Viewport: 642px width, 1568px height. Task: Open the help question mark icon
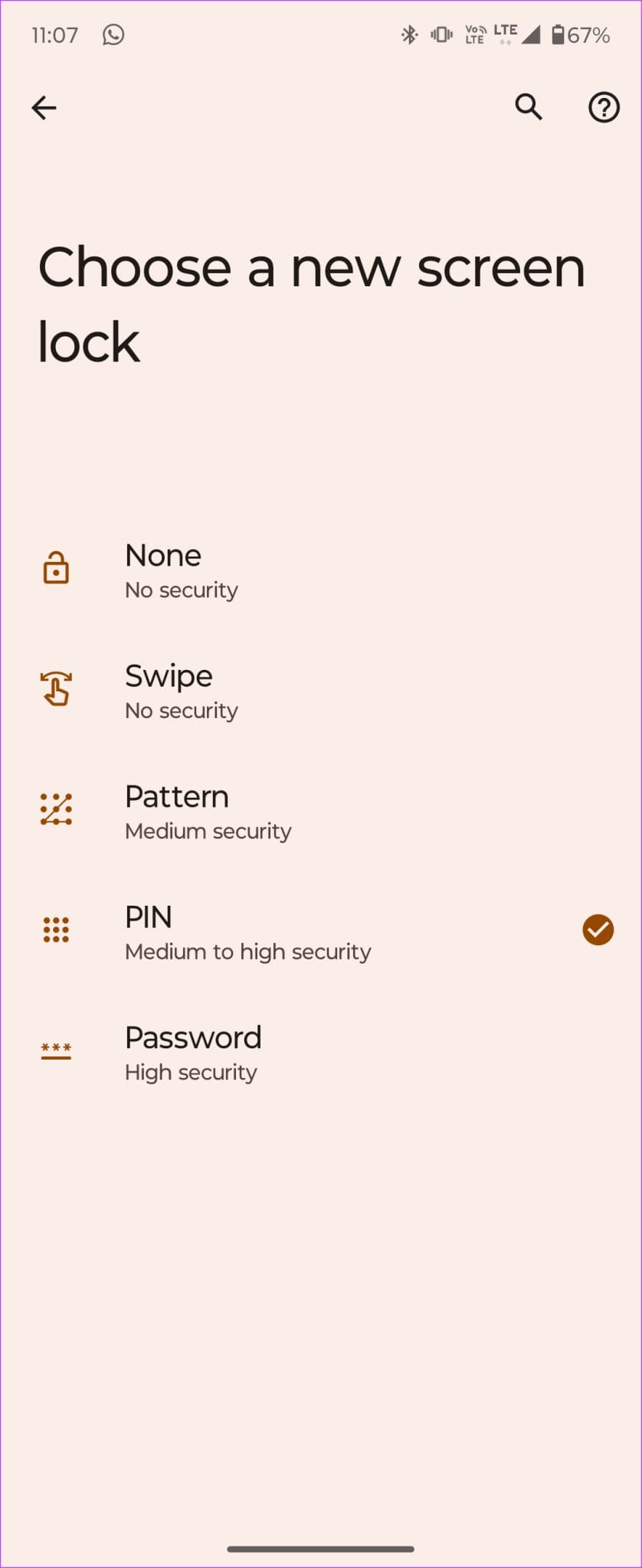604,107
